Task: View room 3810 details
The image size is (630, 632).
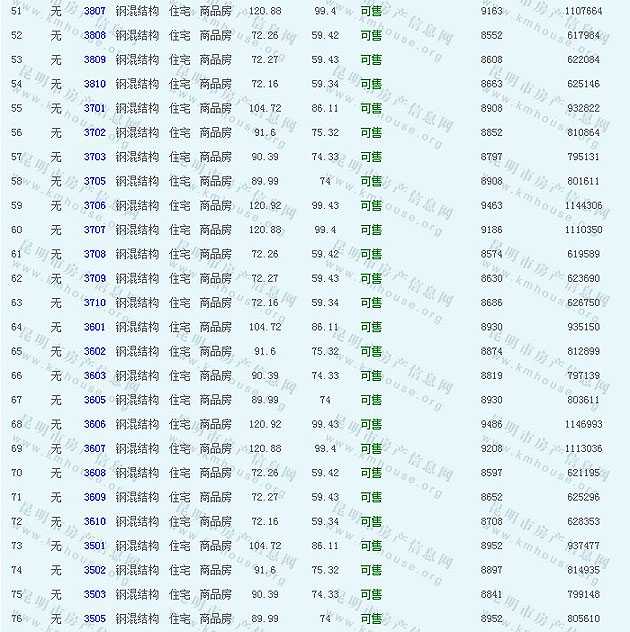Action: click(94, 84)
